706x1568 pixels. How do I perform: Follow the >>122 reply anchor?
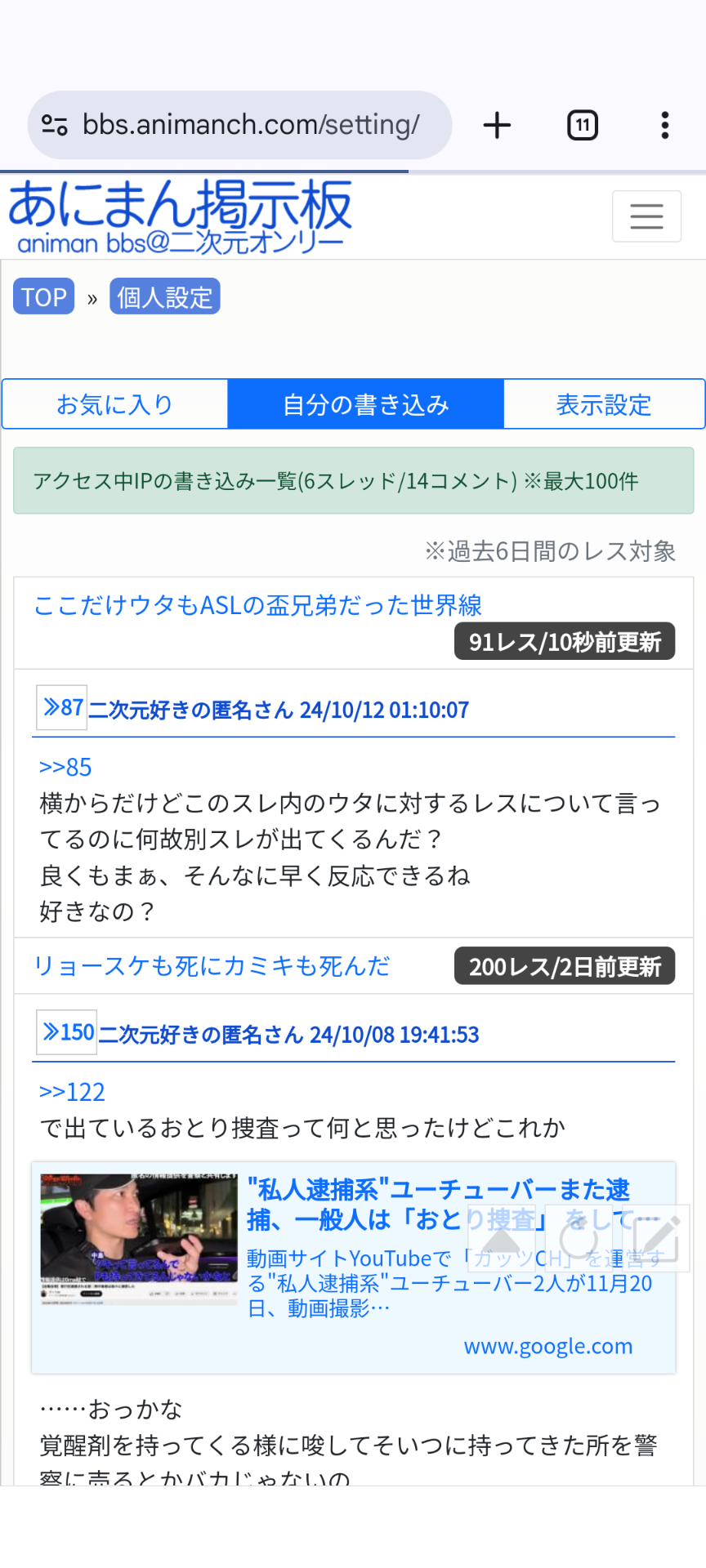(x=72, y=1092)
